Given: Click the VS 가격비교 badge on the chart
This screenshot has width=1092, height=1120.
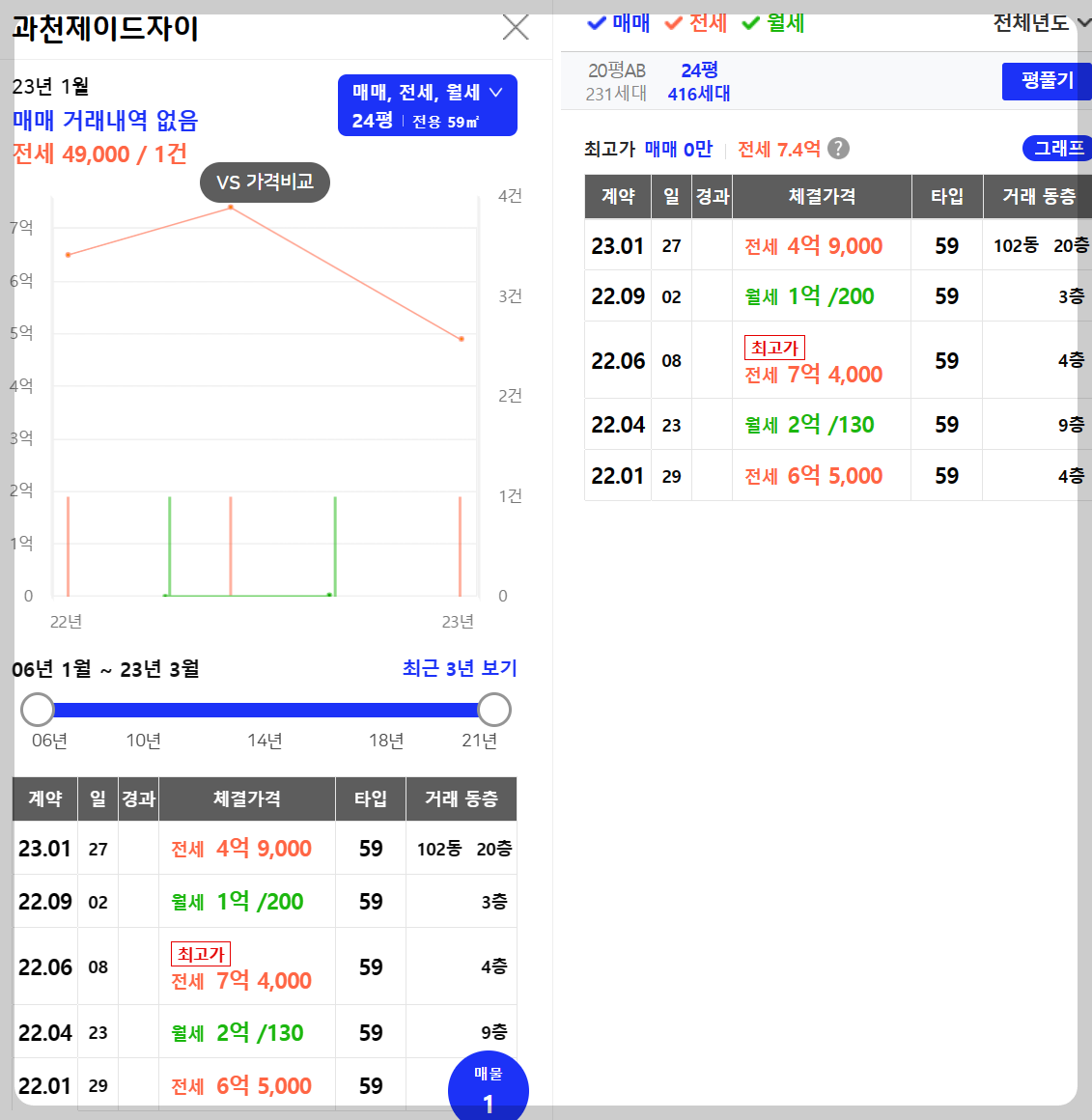Looking at the screenshot, I should 265,181.
